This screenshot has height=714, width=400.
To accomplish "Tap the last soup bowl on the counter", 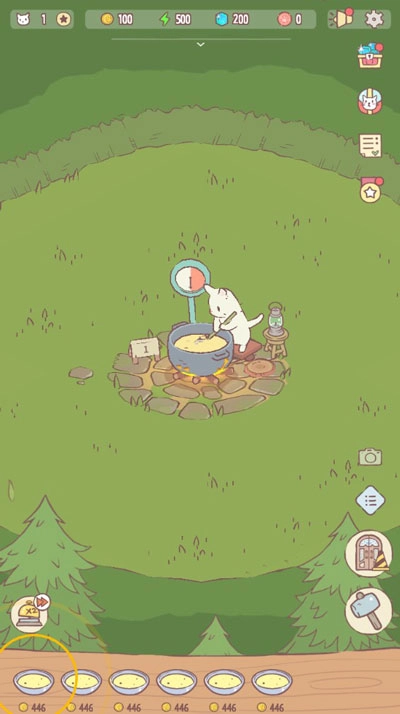I will 272,682.
